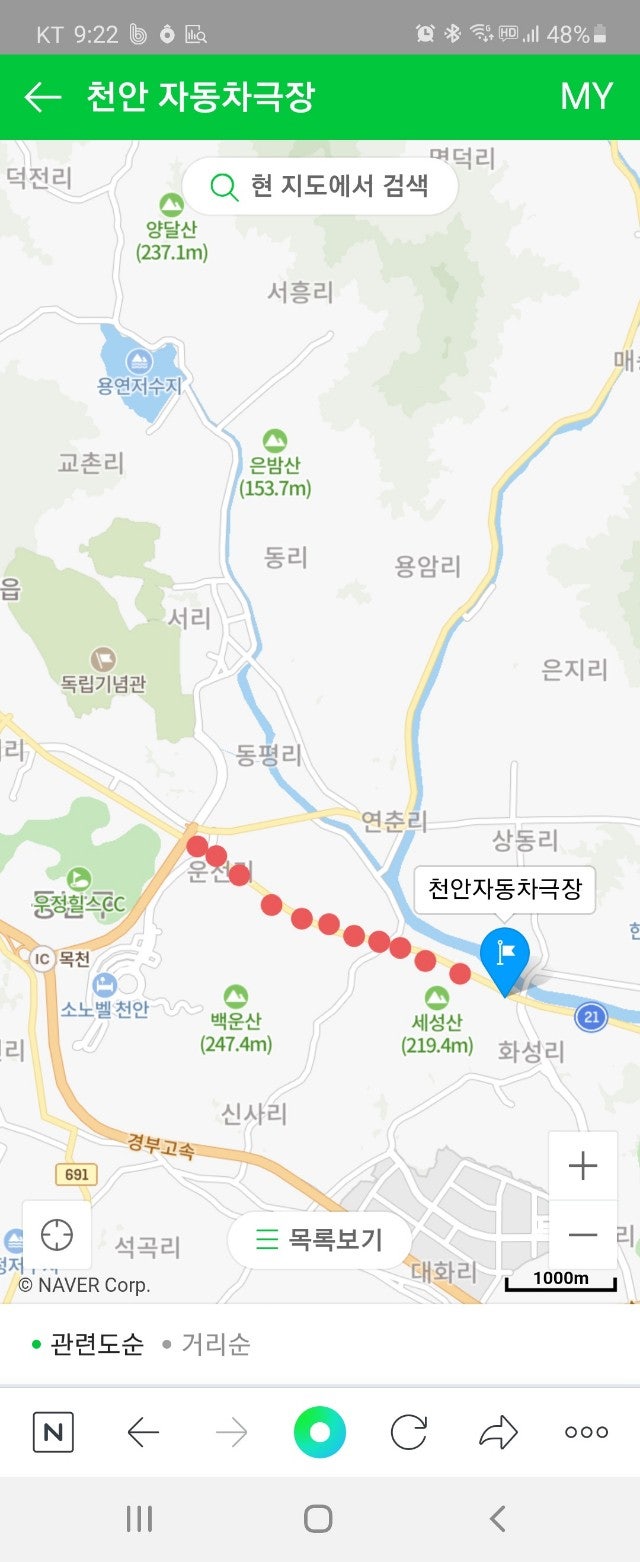Go back from 천안 자동차극장 results
The height and width of the screenshot is (1562, 640).
(x=43, y=97)
